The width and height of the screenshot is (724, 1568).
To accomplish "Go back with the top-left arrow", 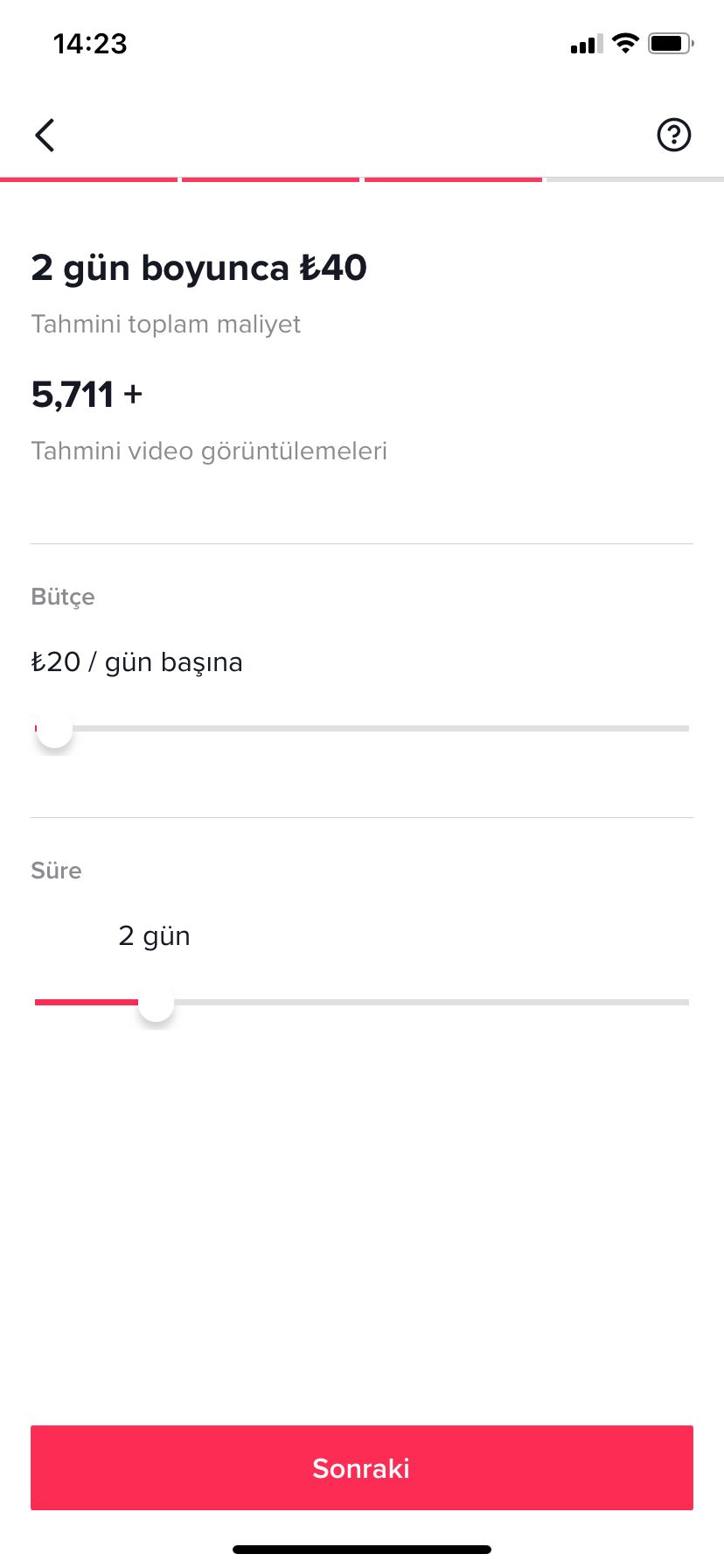I will pyautogui.click(x=45, y=135).
